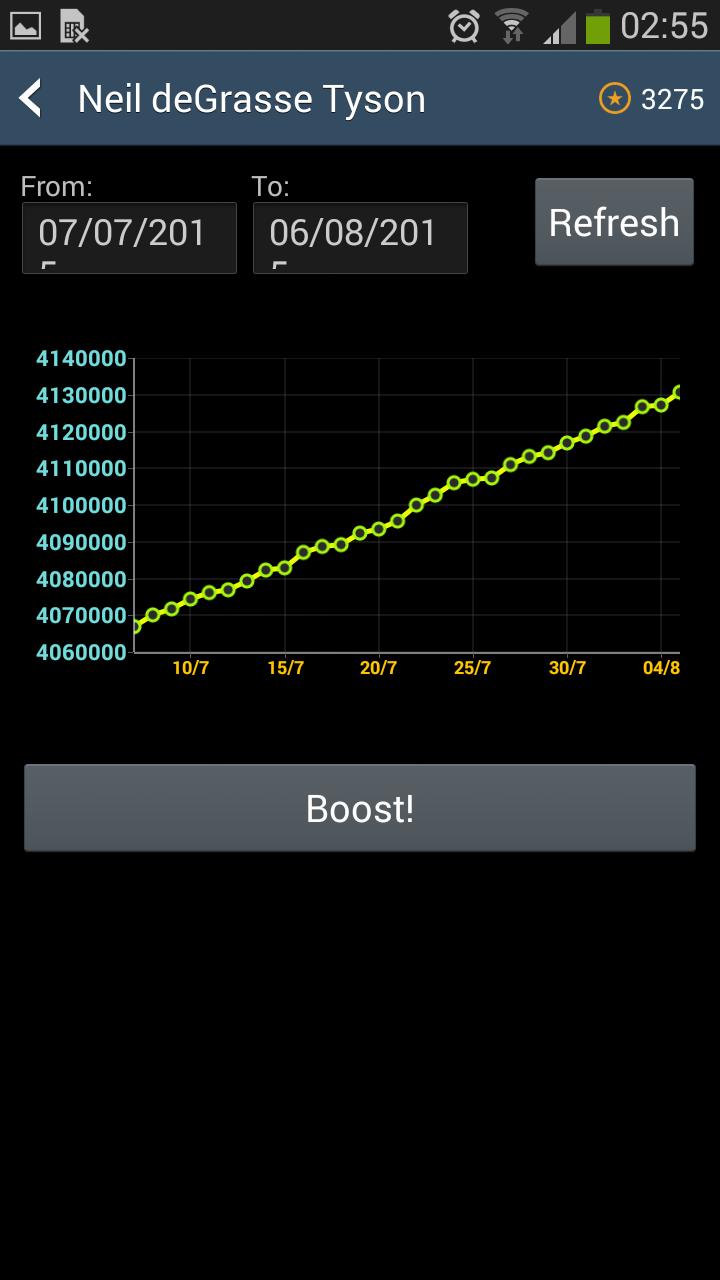Tap the back arrow in the title bar
This screenshot has width=720, height=1280.
[x=30, y=99]
